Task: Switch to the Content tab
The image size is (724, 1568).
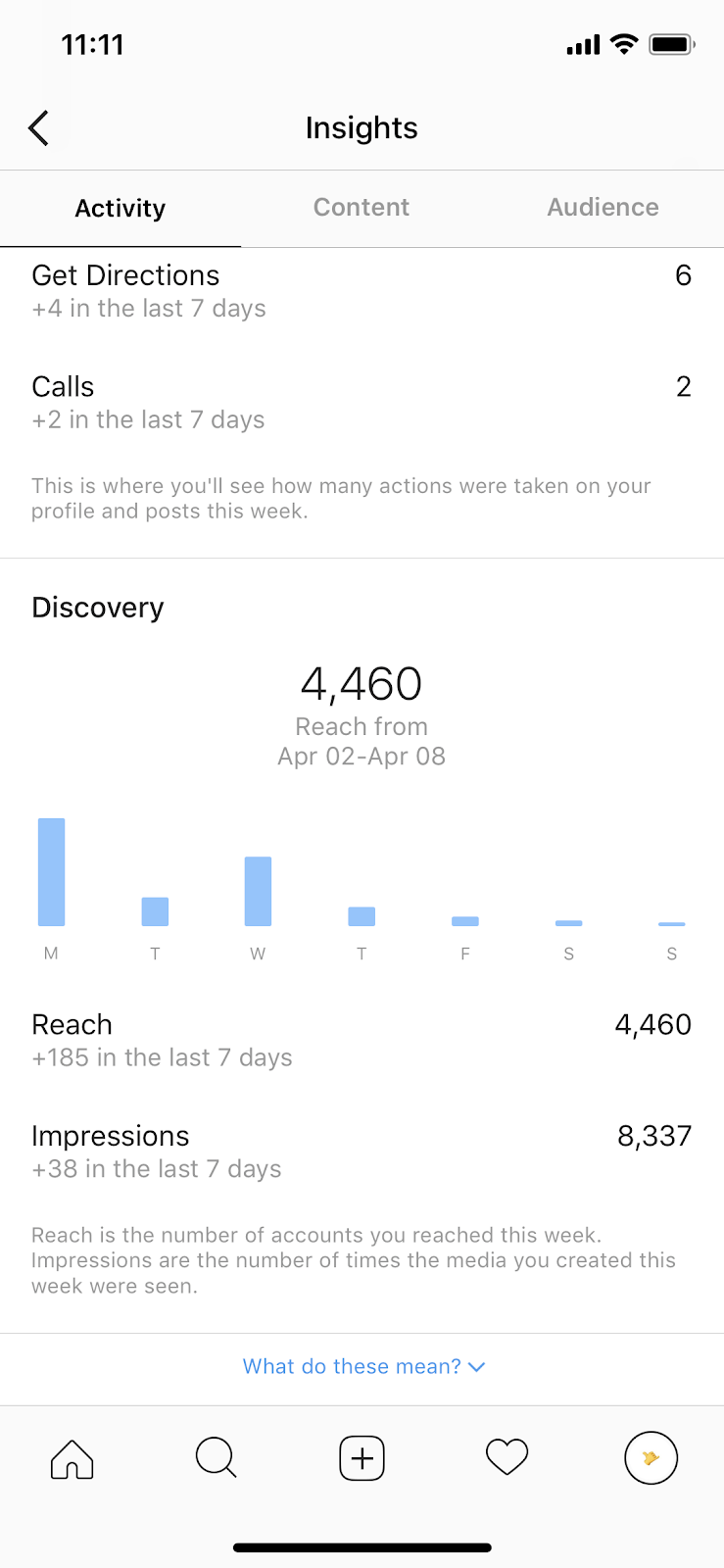Action: (362, 208)
